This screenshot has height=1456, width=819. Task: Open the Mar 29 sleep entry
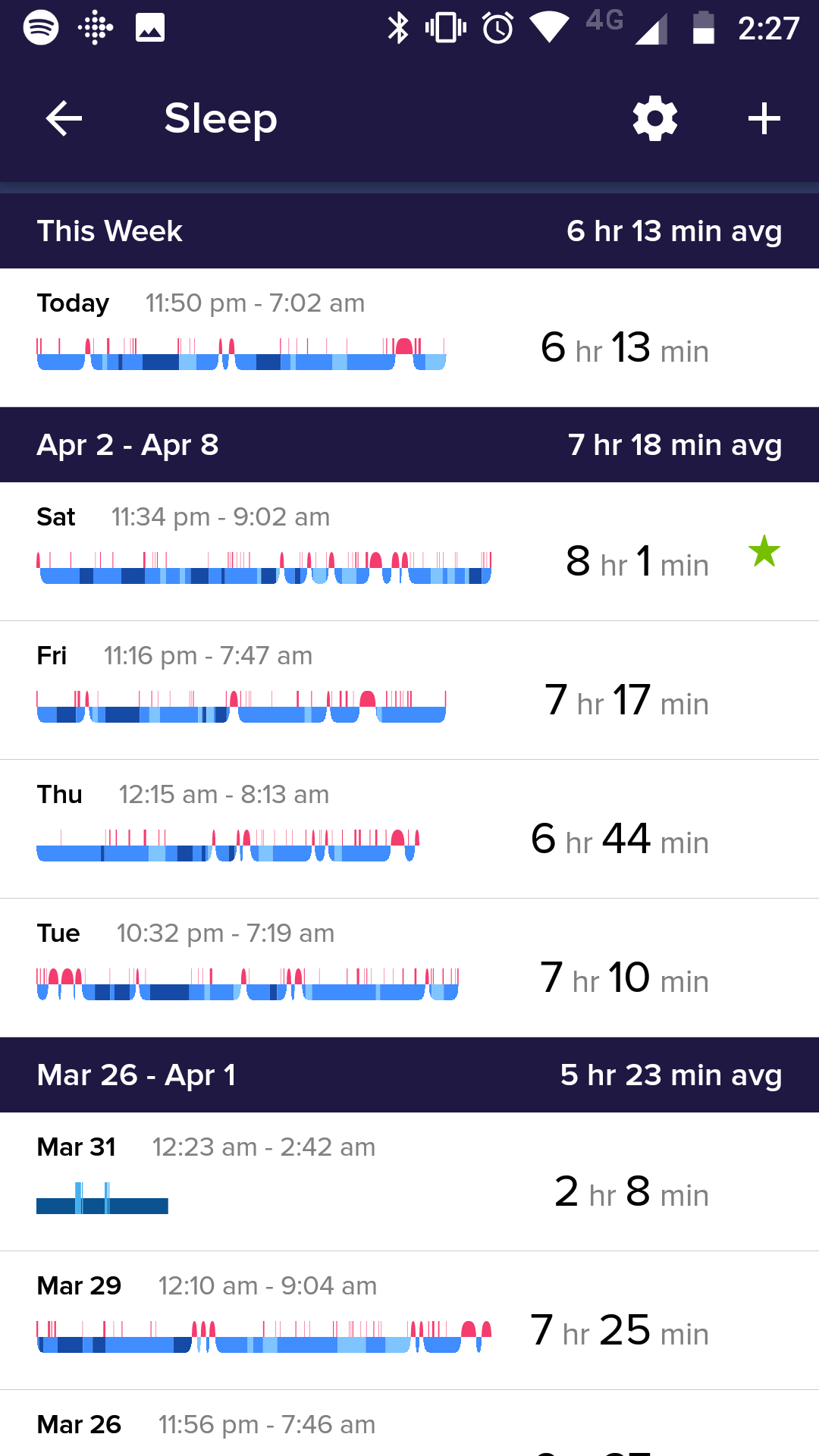(x=409, y=1320)
